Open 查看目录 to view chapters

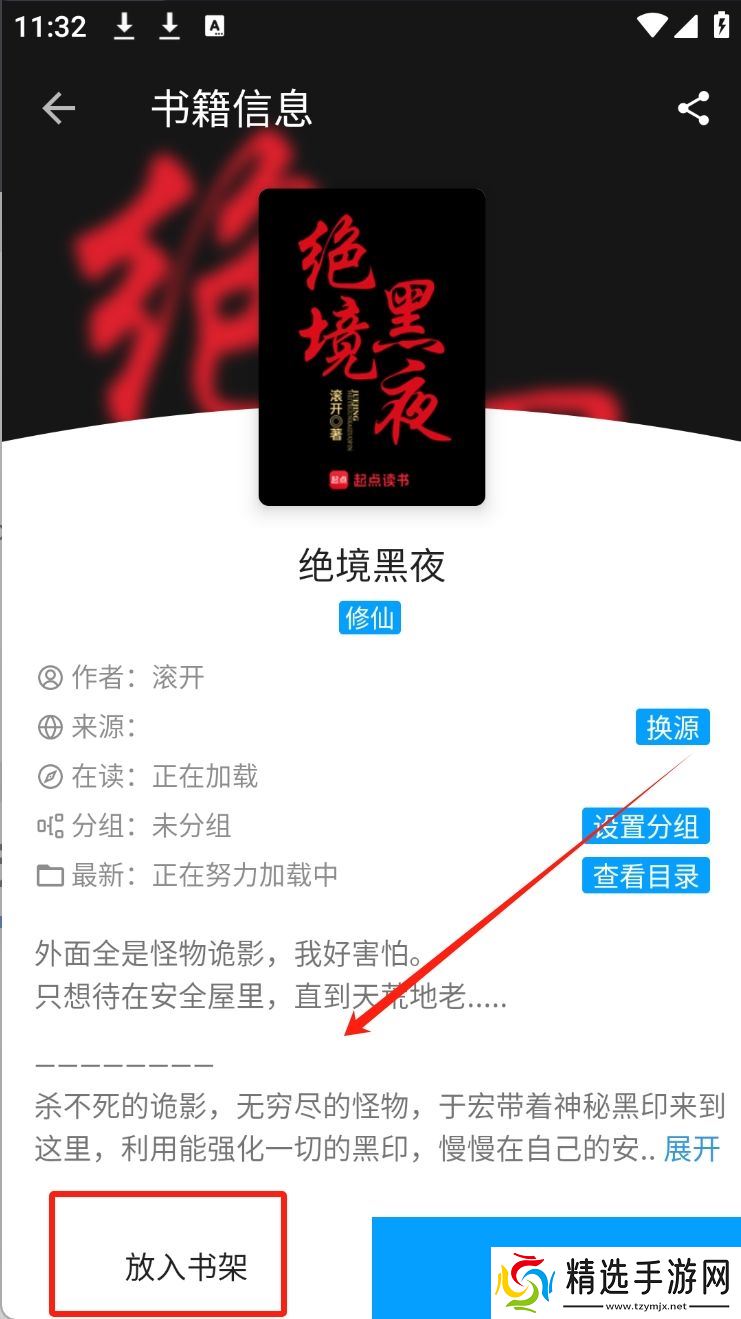click(x=646, y=876)
